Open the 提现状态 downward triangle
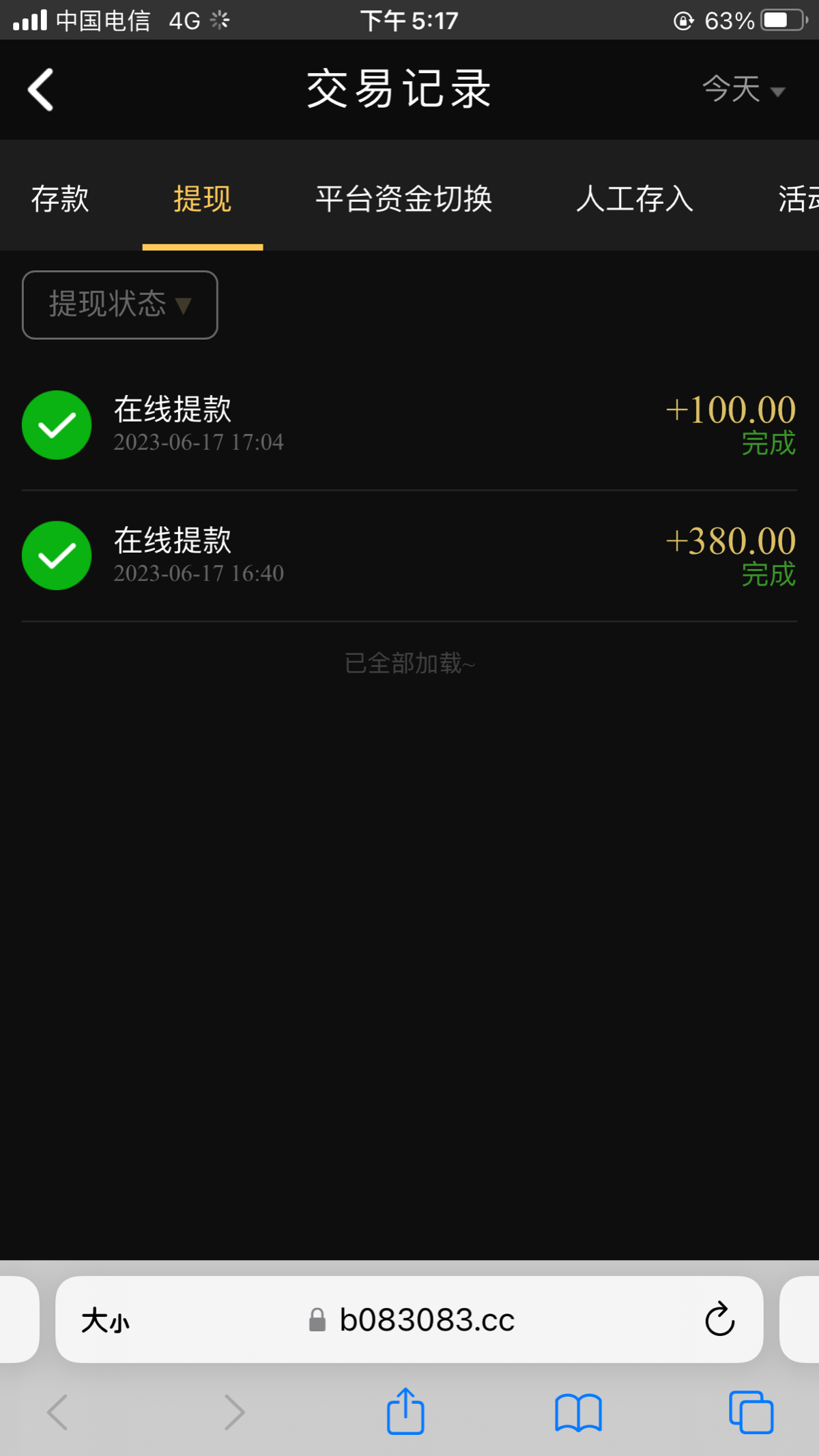 tap(183, 307)
